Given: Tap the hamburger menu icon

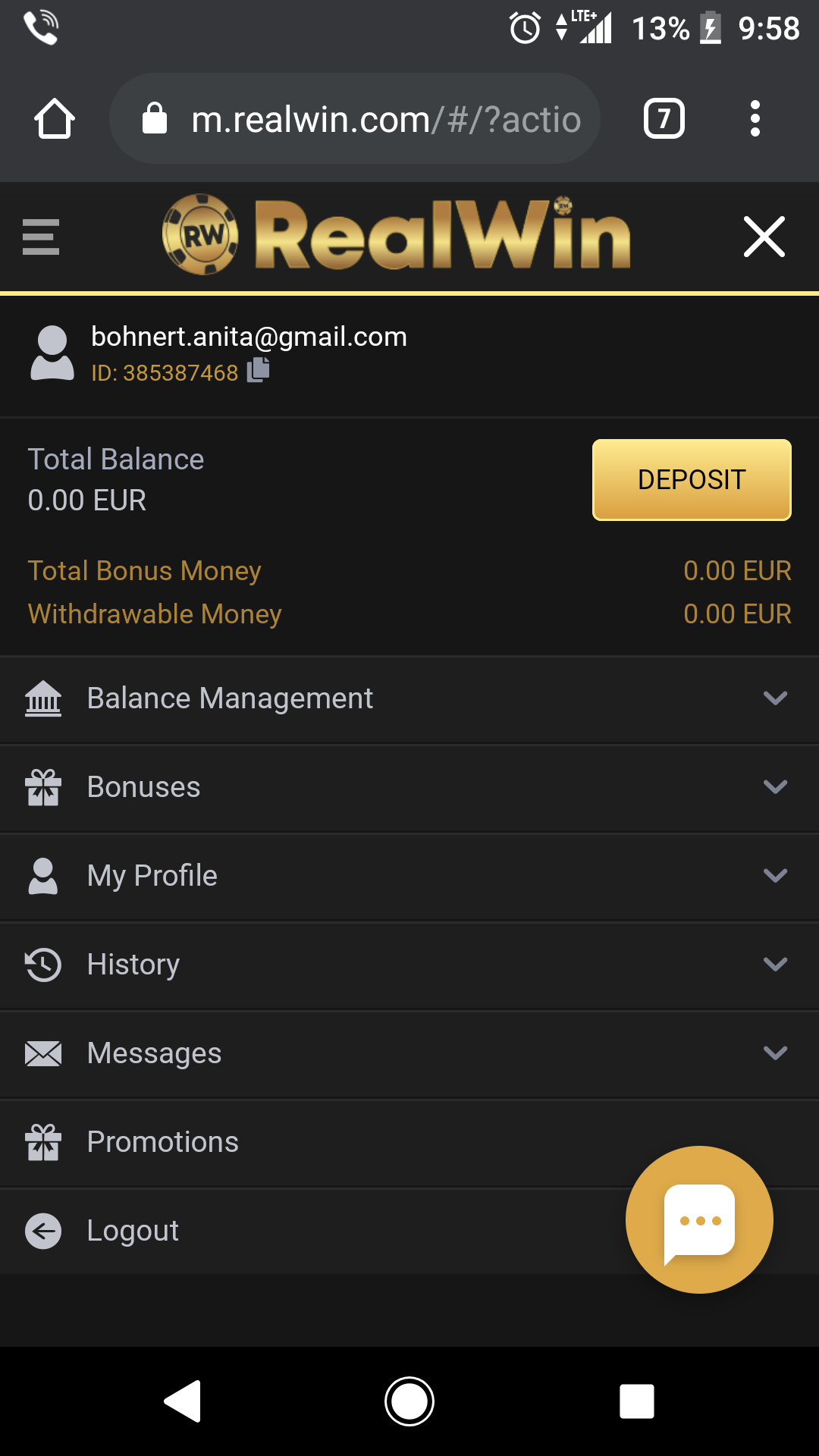Looking at the screenshot, I should click(x=41, y=237).
